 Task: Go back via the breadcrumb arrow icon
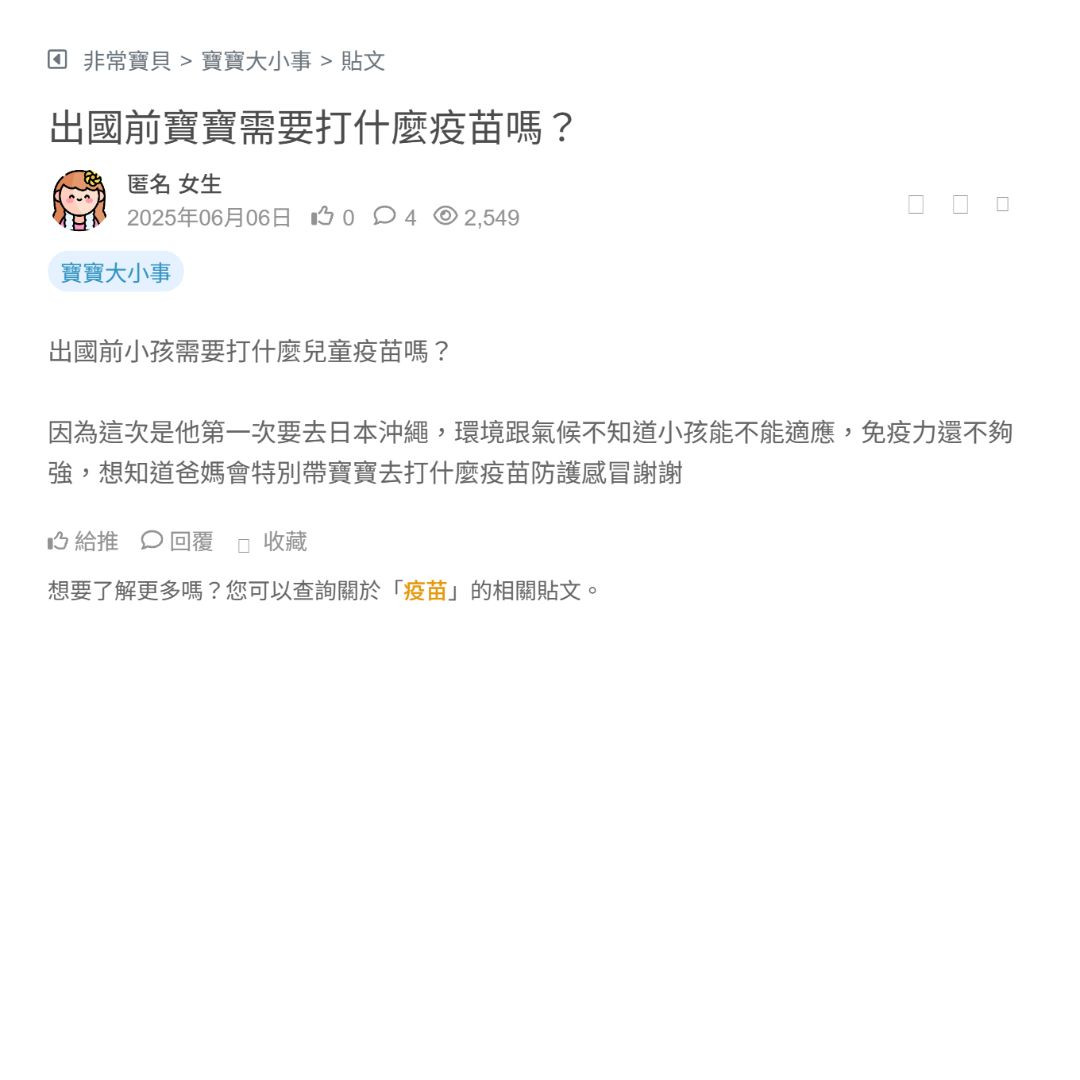(x=57, y=60)
